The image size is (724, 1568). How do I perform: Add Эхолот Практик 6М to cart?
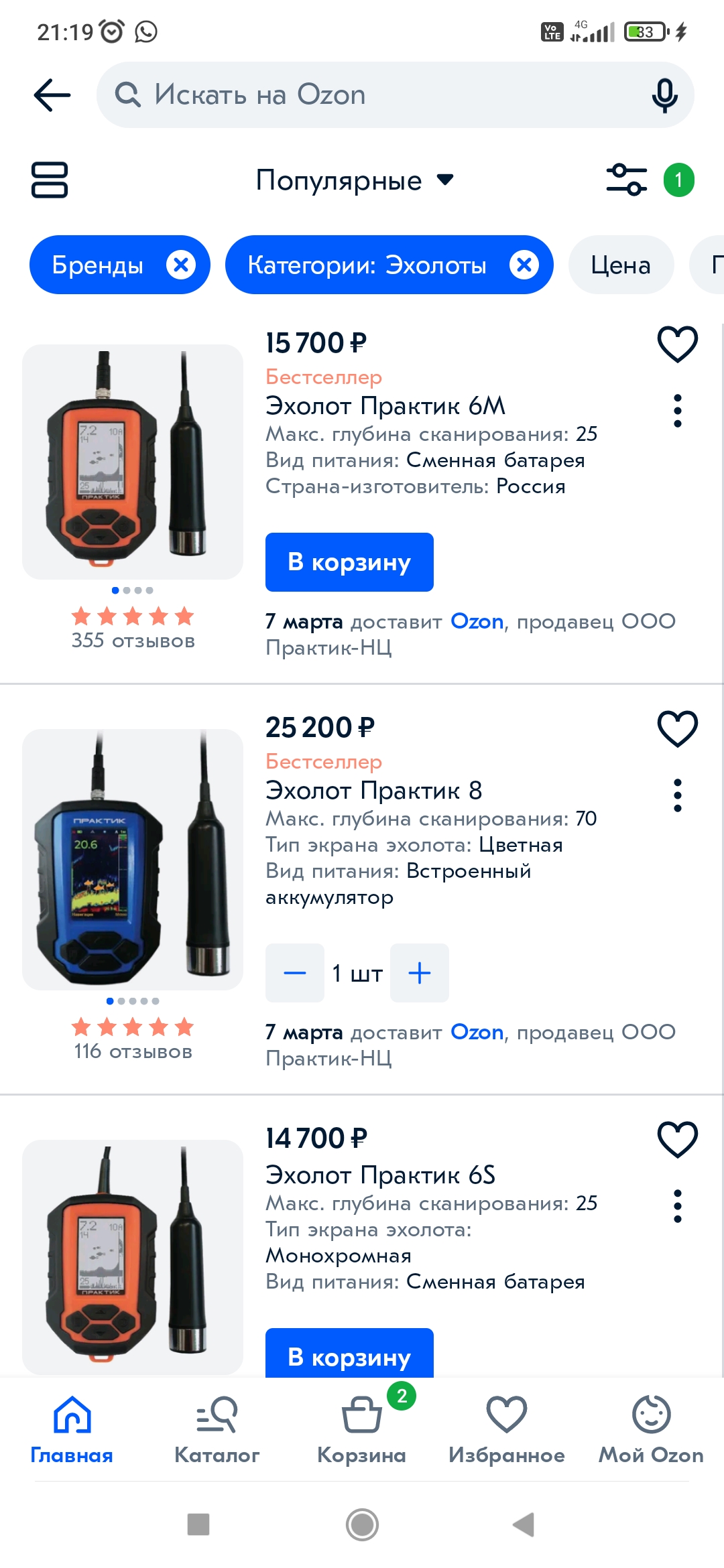point(349,562)
